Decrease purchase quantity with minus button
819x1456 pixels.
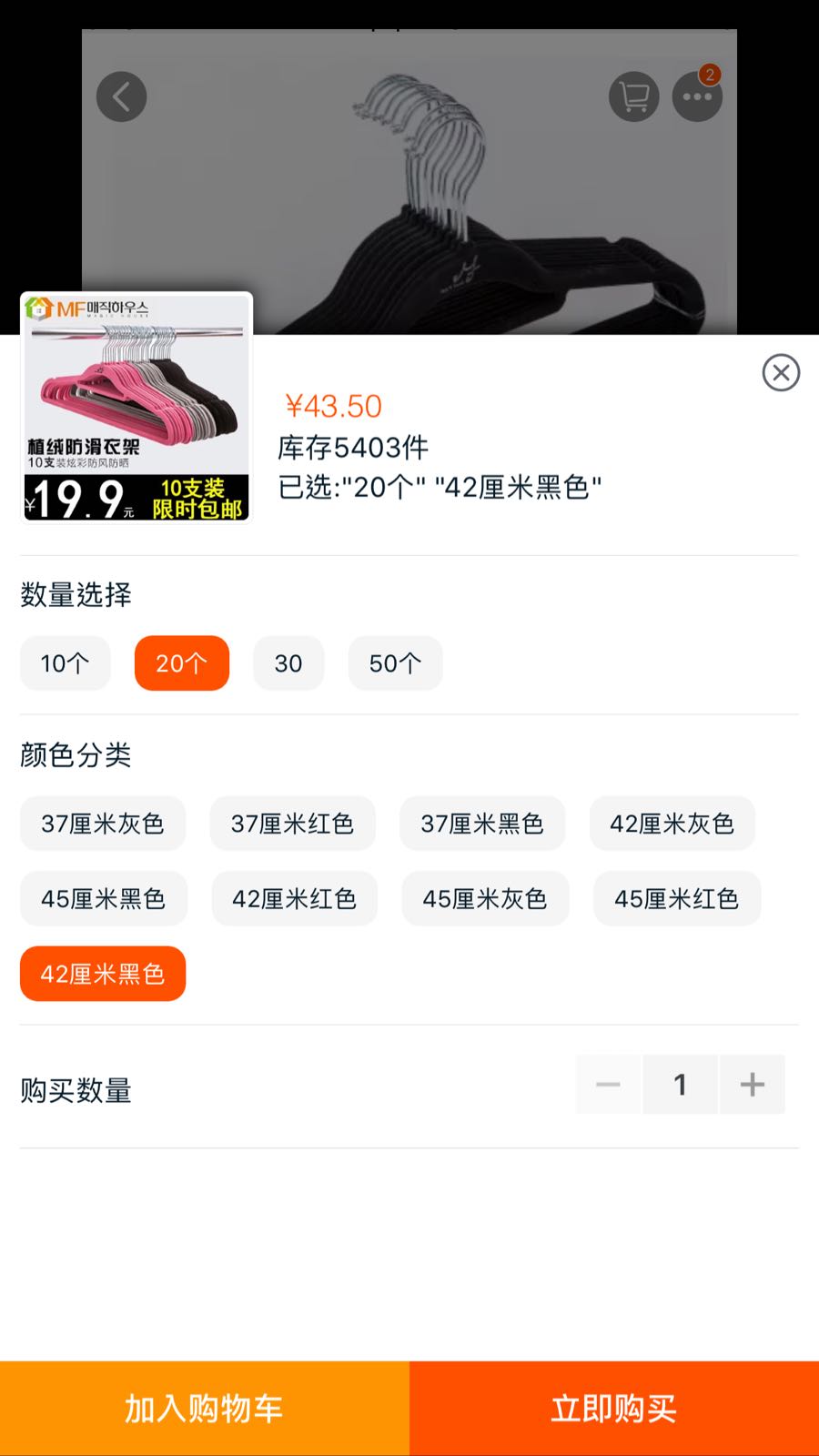(608, 1085)
